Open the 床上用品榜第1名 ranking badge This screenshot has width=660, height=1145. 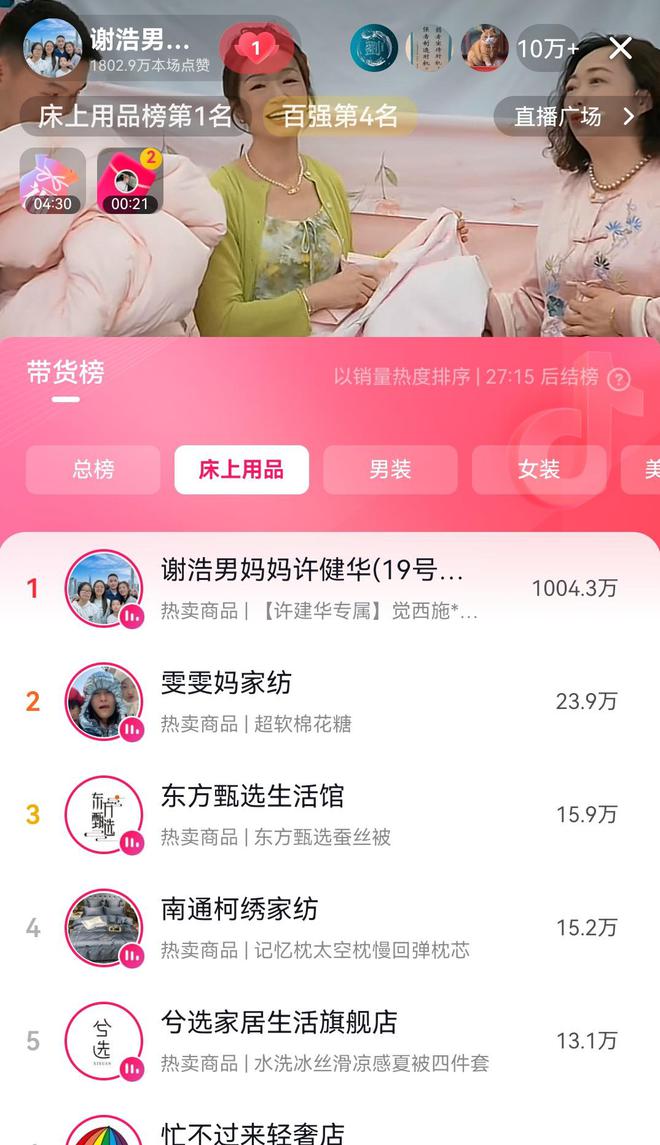pos(135,116)
